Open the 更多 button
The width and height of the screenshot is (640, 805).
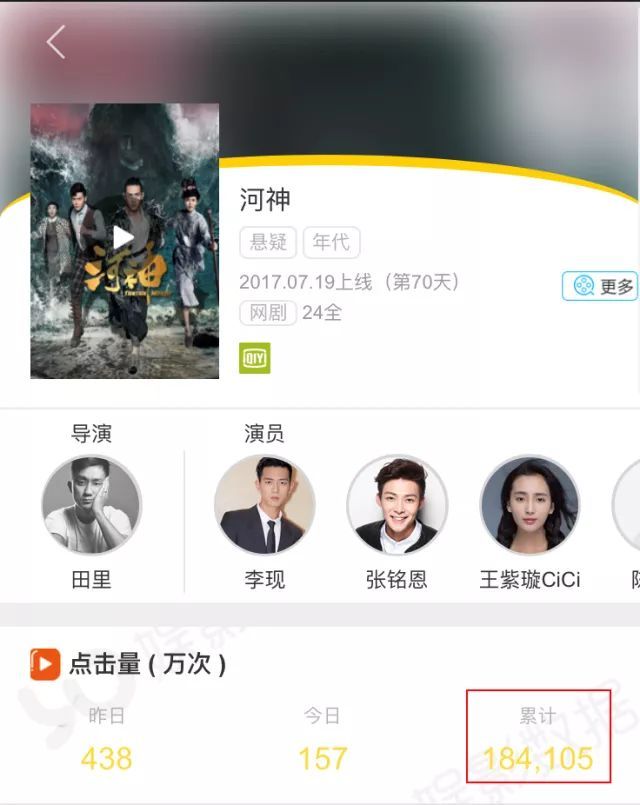(x=599, y=286)
